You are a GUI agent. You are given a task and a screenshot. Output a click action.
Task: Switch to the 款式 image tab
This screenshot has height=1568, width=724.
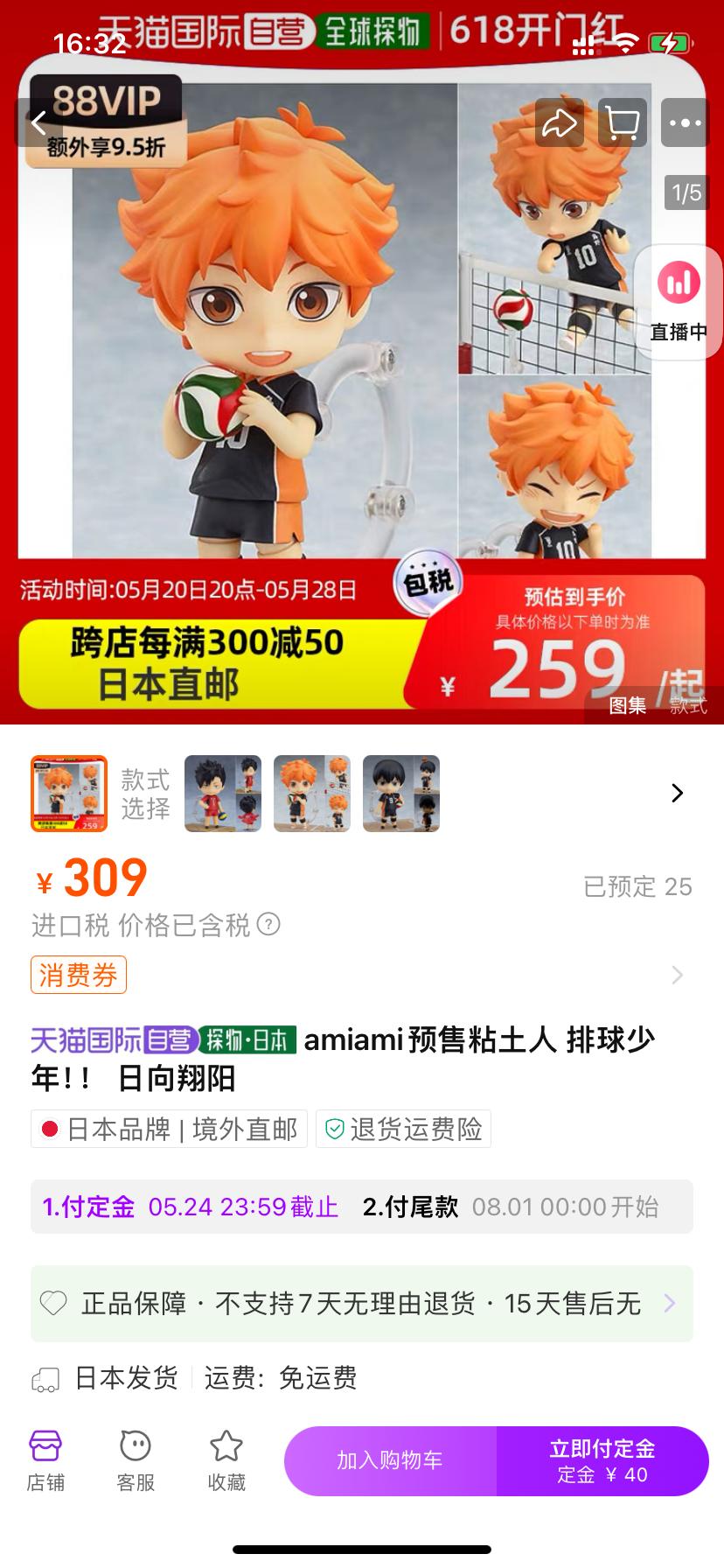(x=688, y=705)
